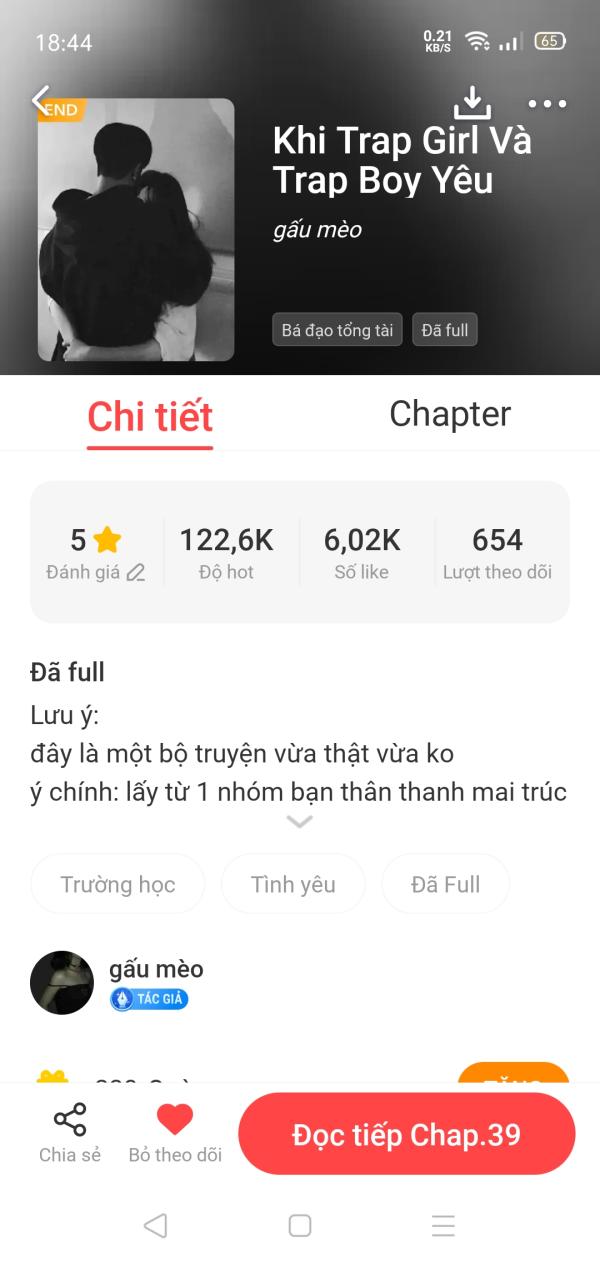The image size is (600, 1267).
Task: Expand the full story description
Action: tap(300, 822)
